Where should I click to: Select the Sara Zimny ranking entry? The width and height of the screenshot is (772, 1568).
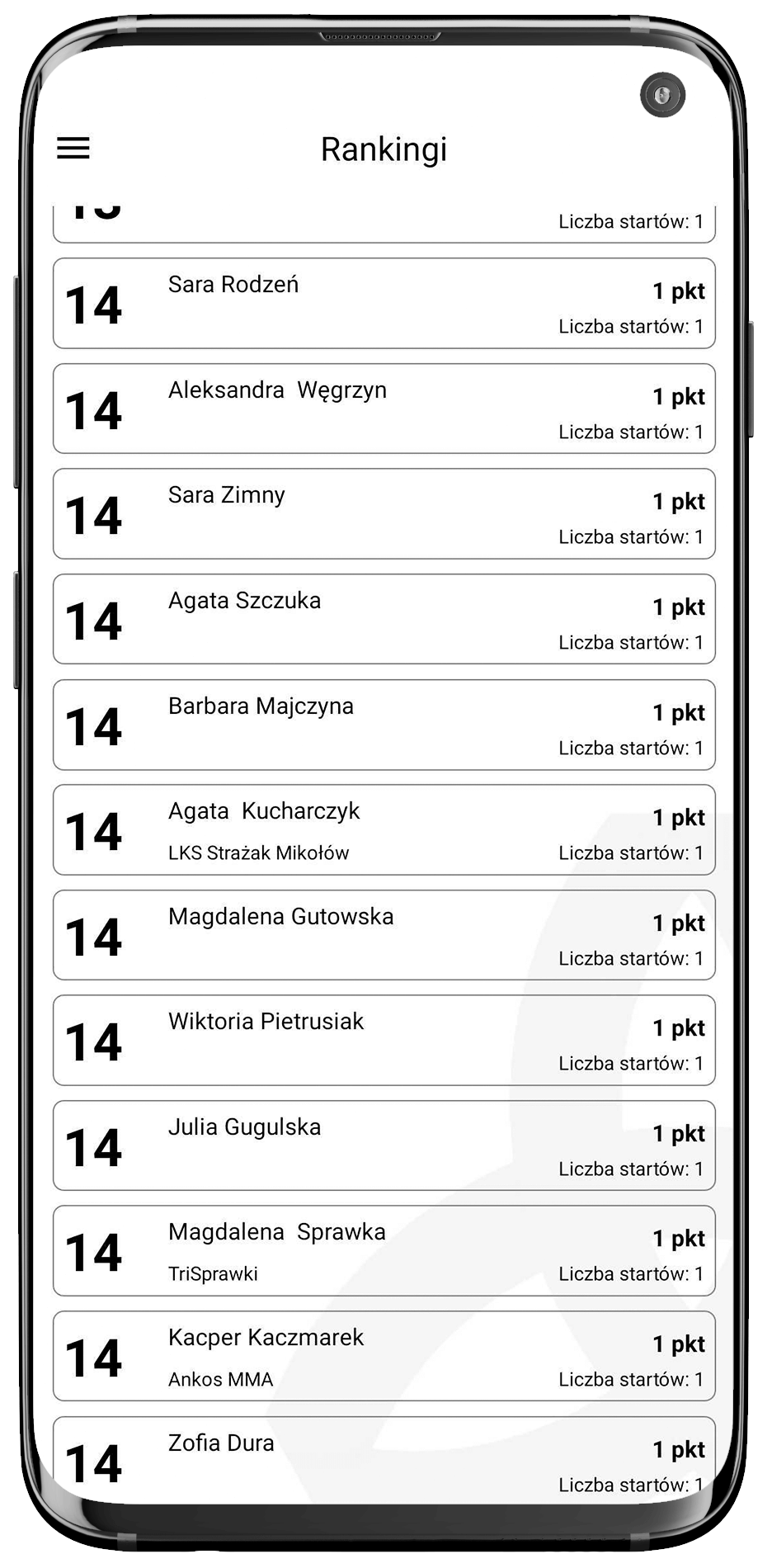click(x=384, y=514)
